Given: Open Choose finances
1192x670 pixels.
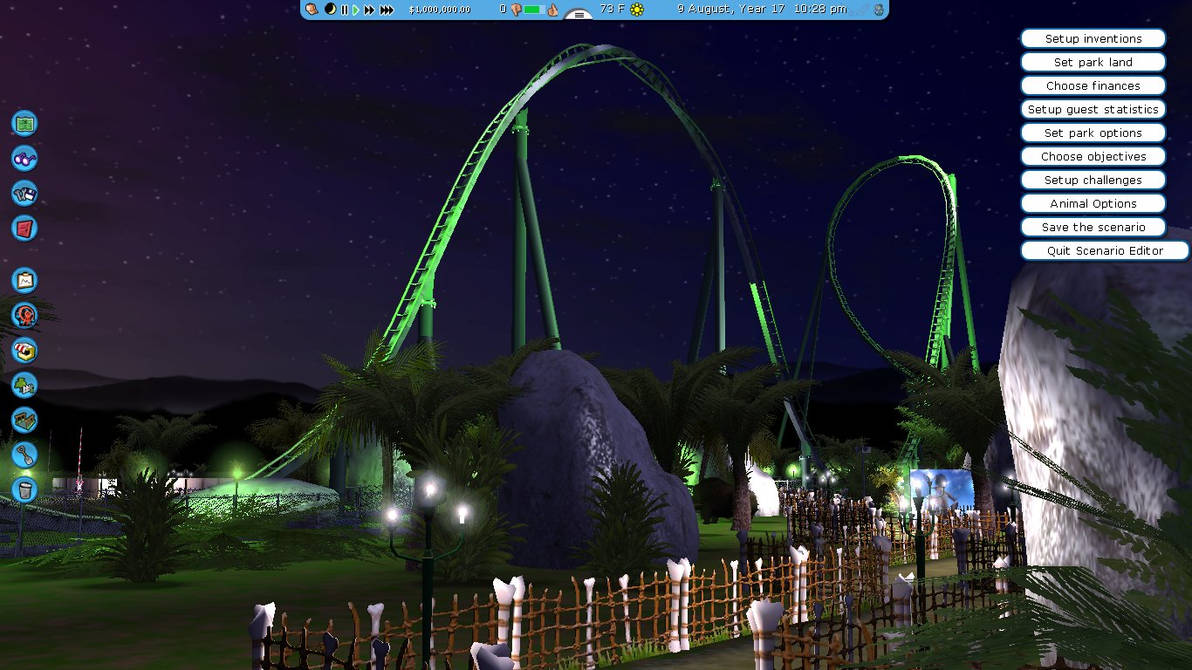Looking at the screenshot, I should (x=1093, y=86).
